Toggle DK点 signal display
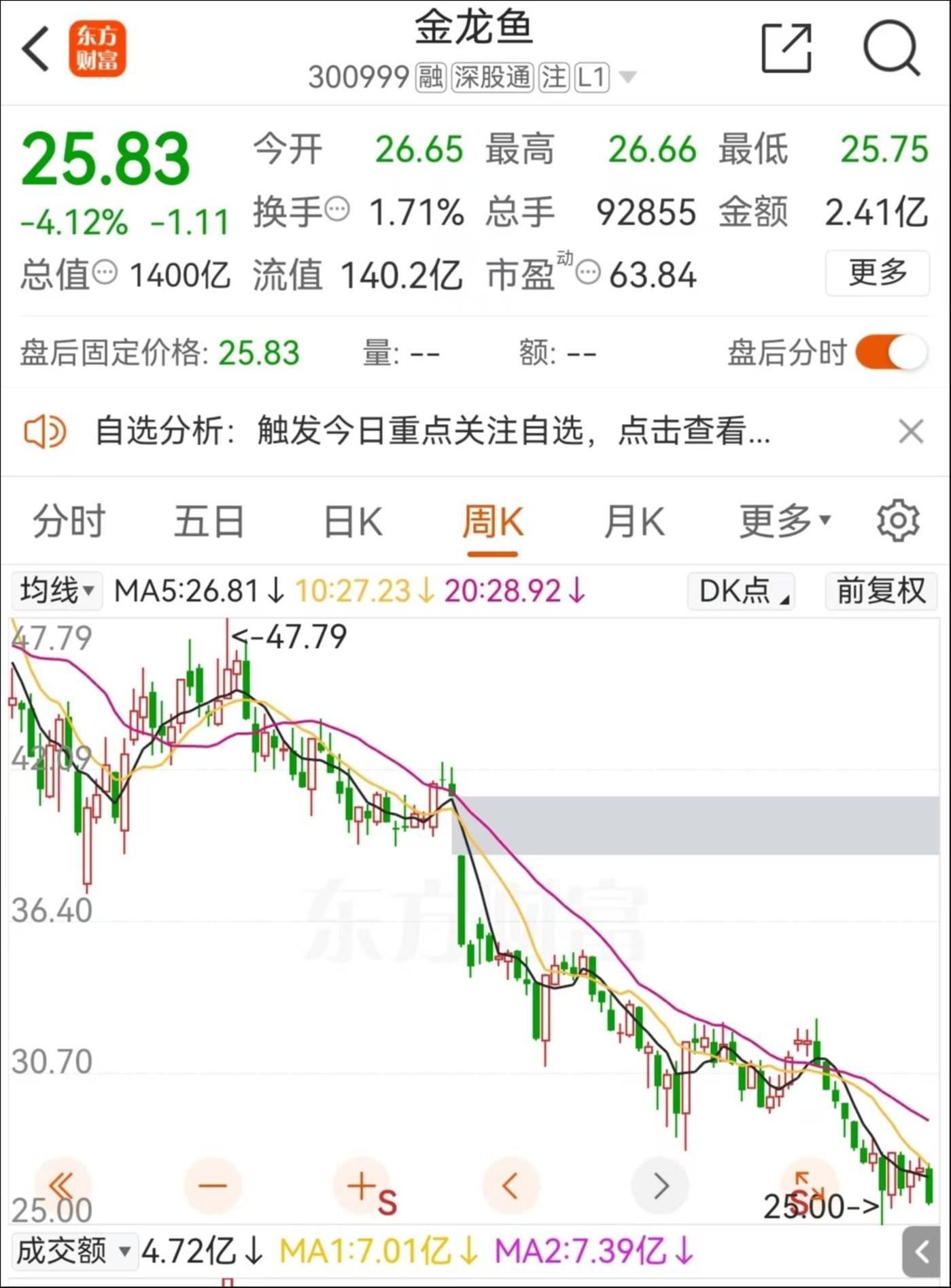Image resolution: width=951 pixels, height=1288 pixels. (x=740, y=591)
